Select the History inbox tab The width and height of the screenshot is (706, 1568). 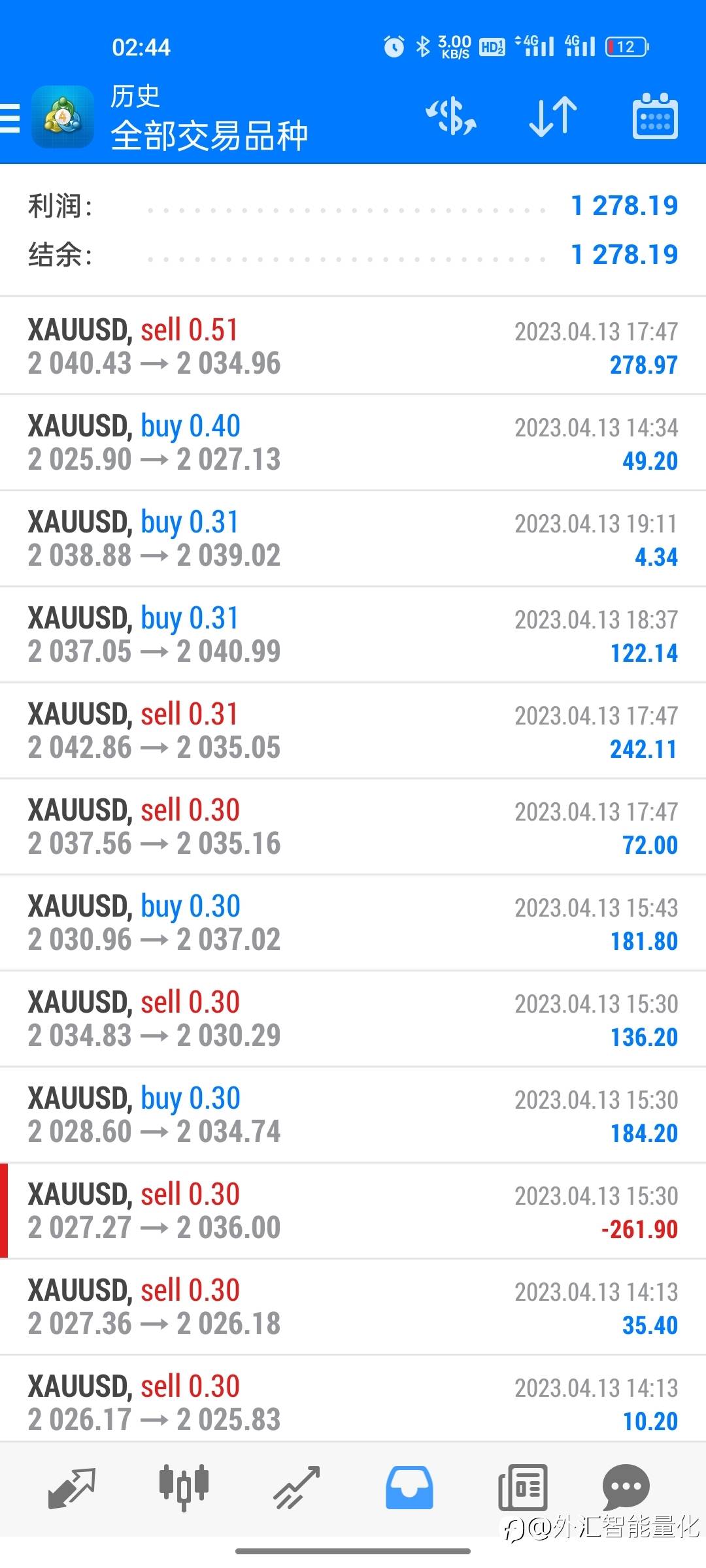coord(409,1488)
